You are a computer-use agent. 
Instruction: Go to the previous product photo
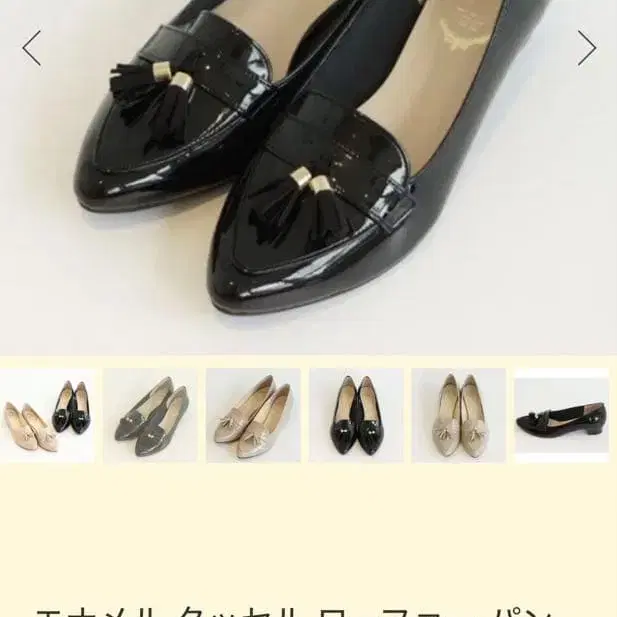pos(32,48)
